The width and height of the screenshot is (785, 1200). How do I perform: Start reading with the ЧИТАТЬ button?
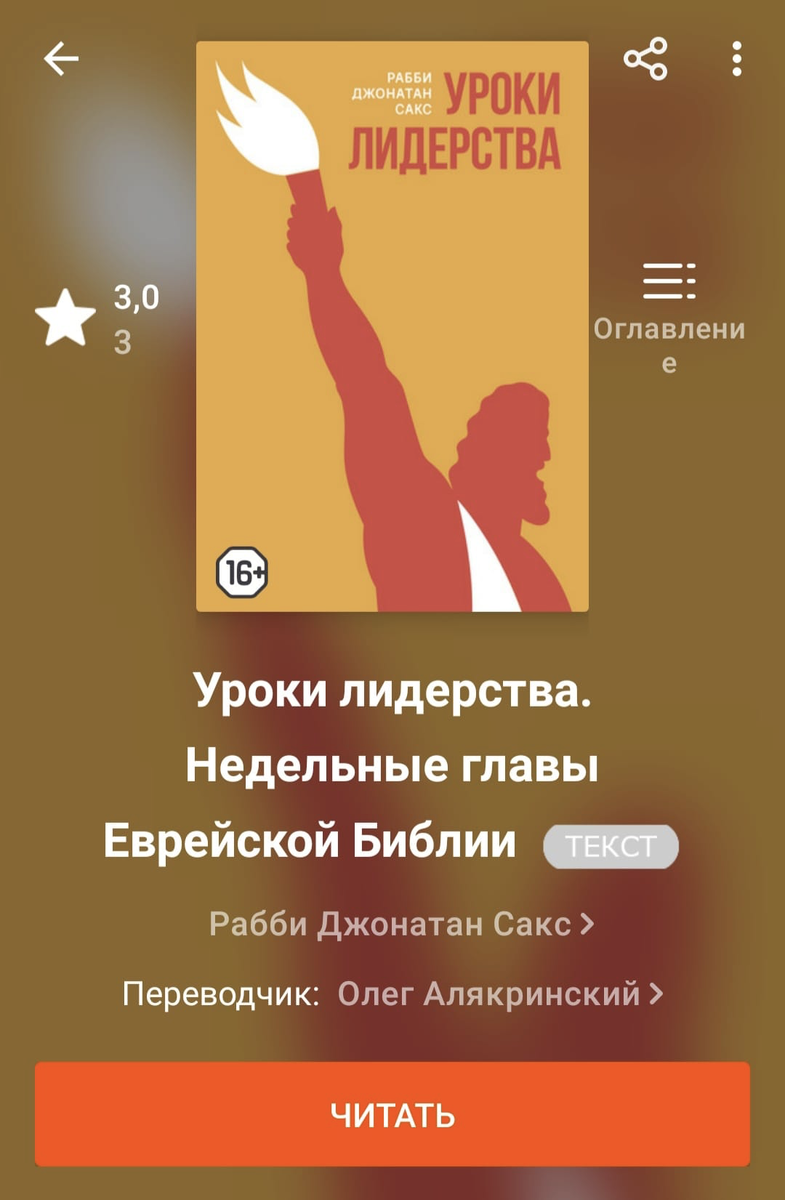[392, 1114]
